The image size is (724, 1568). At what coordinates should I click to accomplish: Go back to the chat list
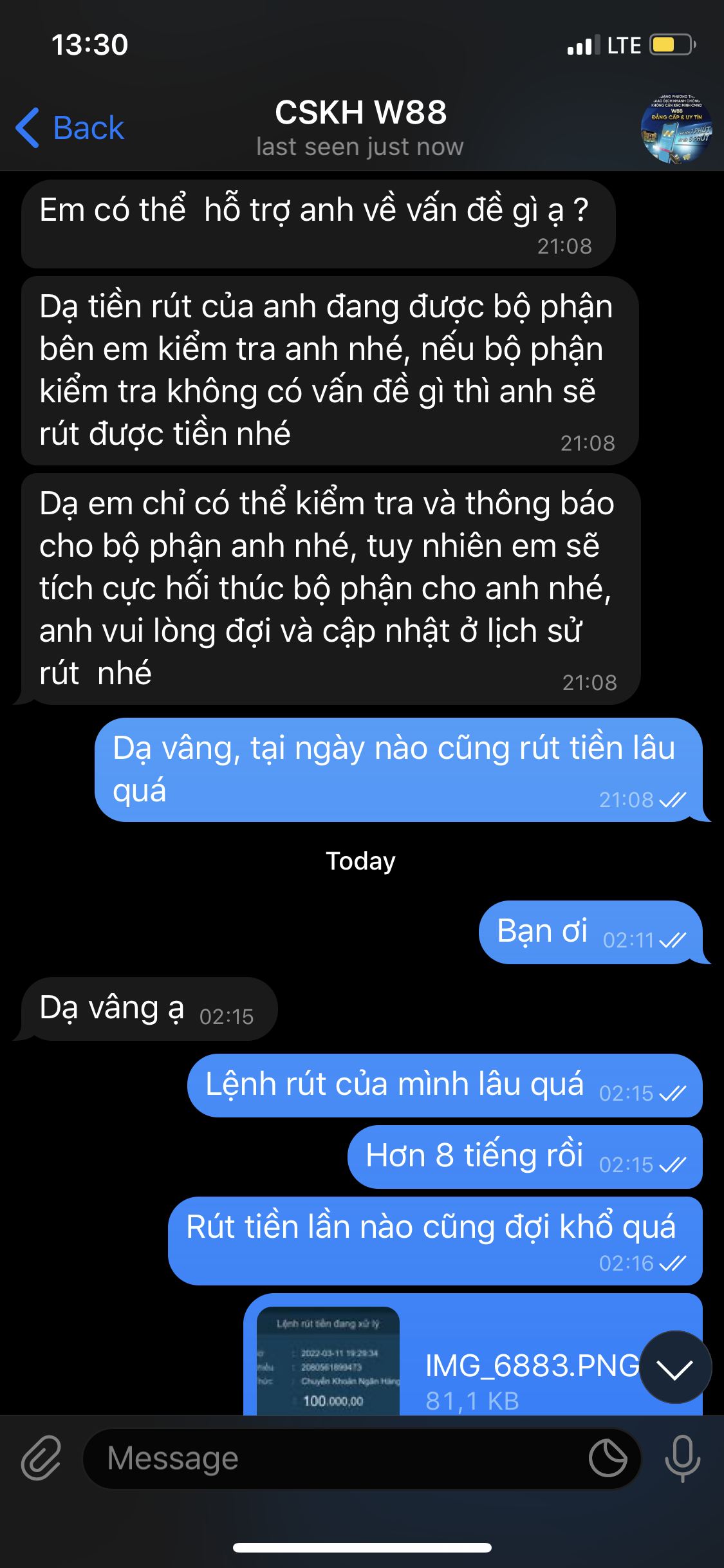70,127
